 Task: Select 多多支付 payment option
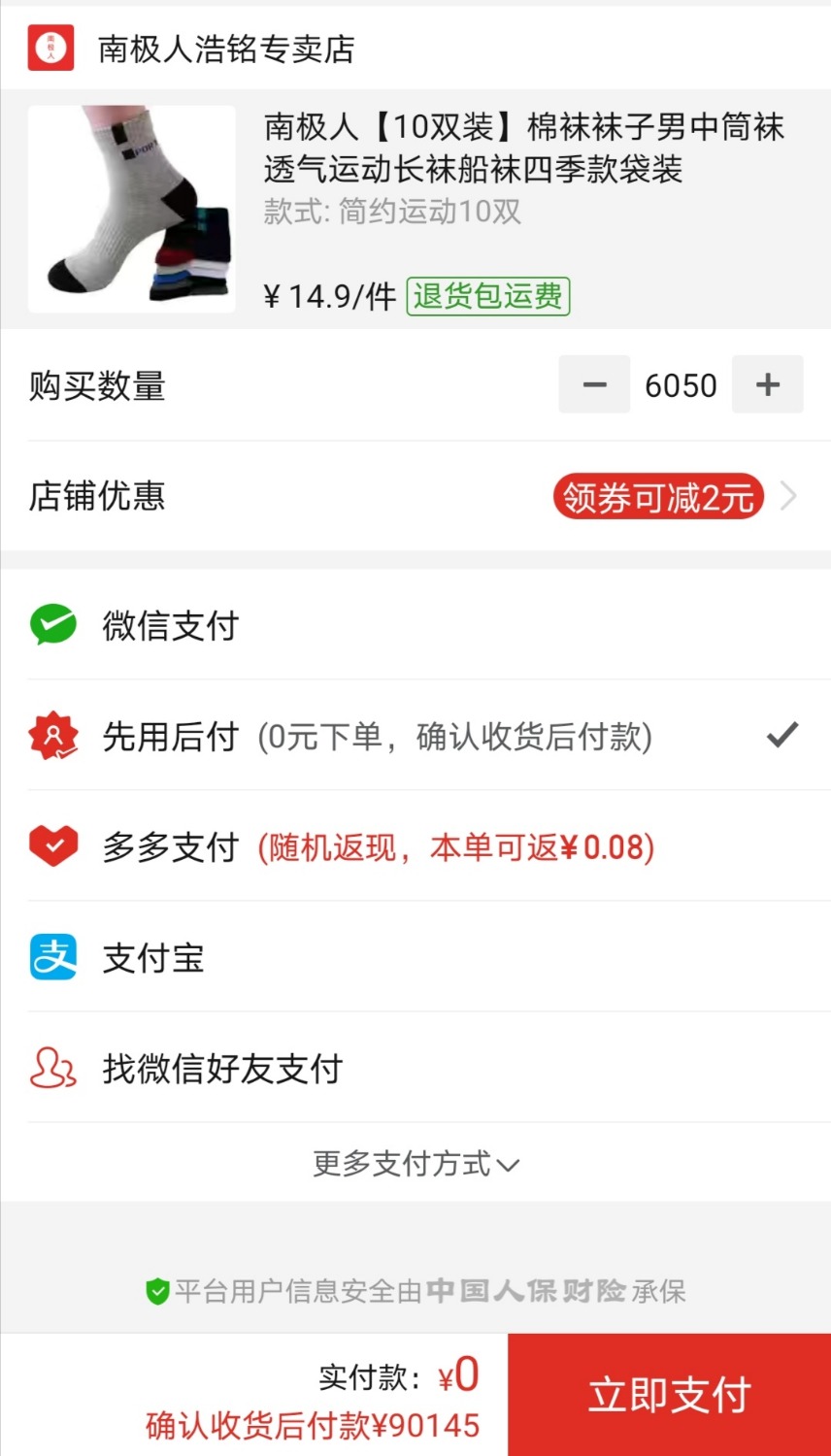415,847
